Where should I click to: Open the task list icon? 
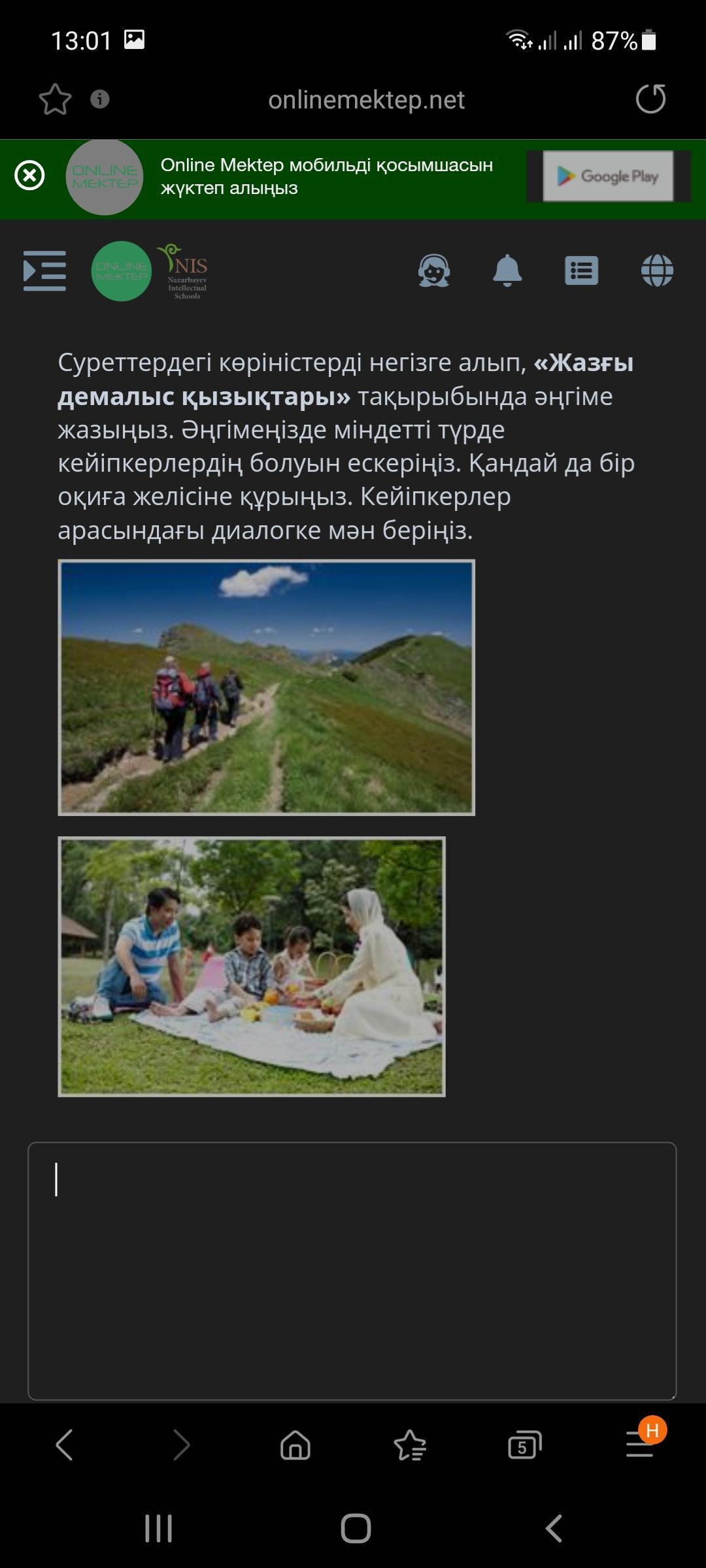pyautogui.click(x=581, y=270)
